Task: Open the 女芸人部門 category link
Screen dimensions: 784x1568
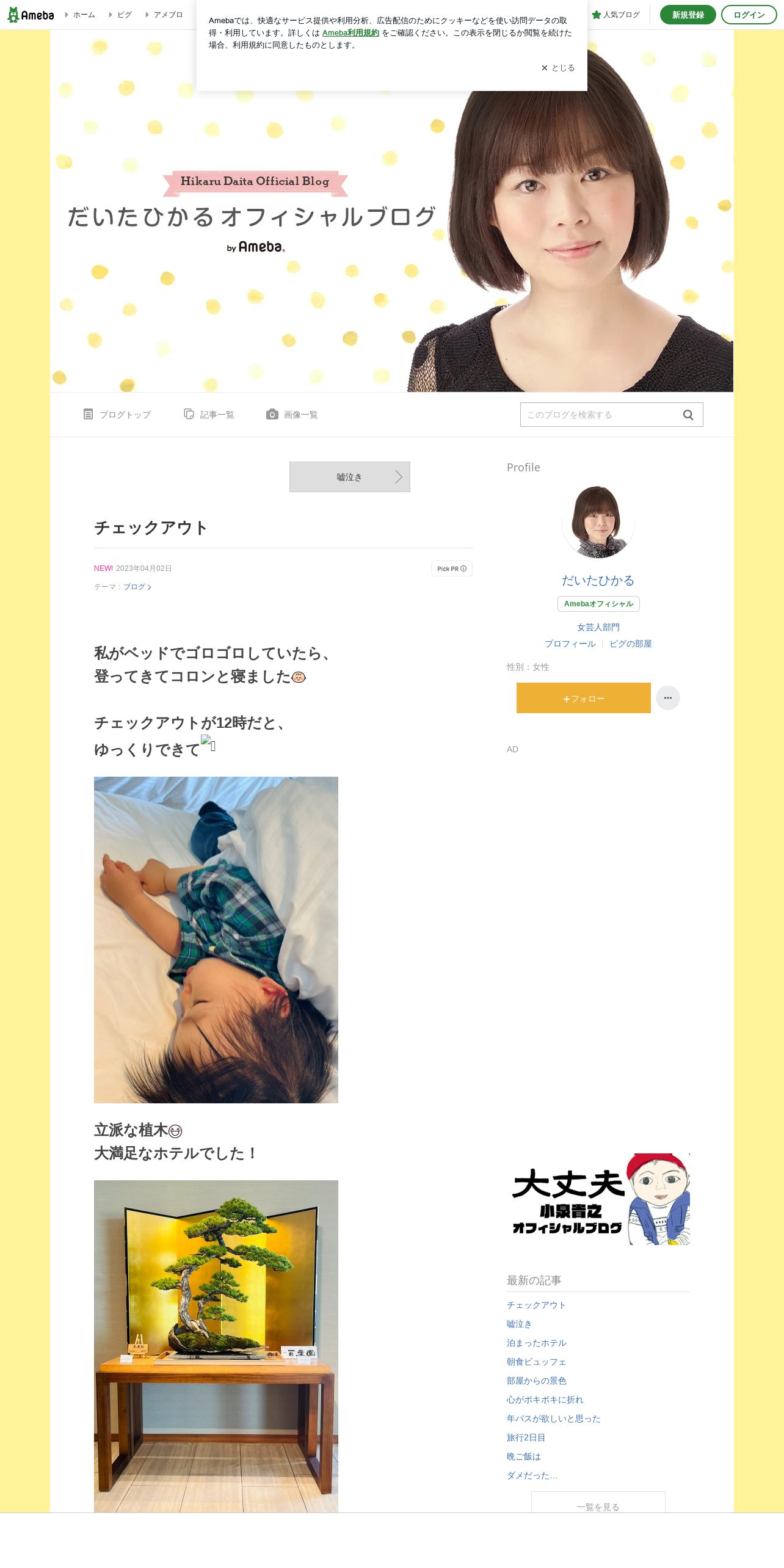Action: coord(598,627)
